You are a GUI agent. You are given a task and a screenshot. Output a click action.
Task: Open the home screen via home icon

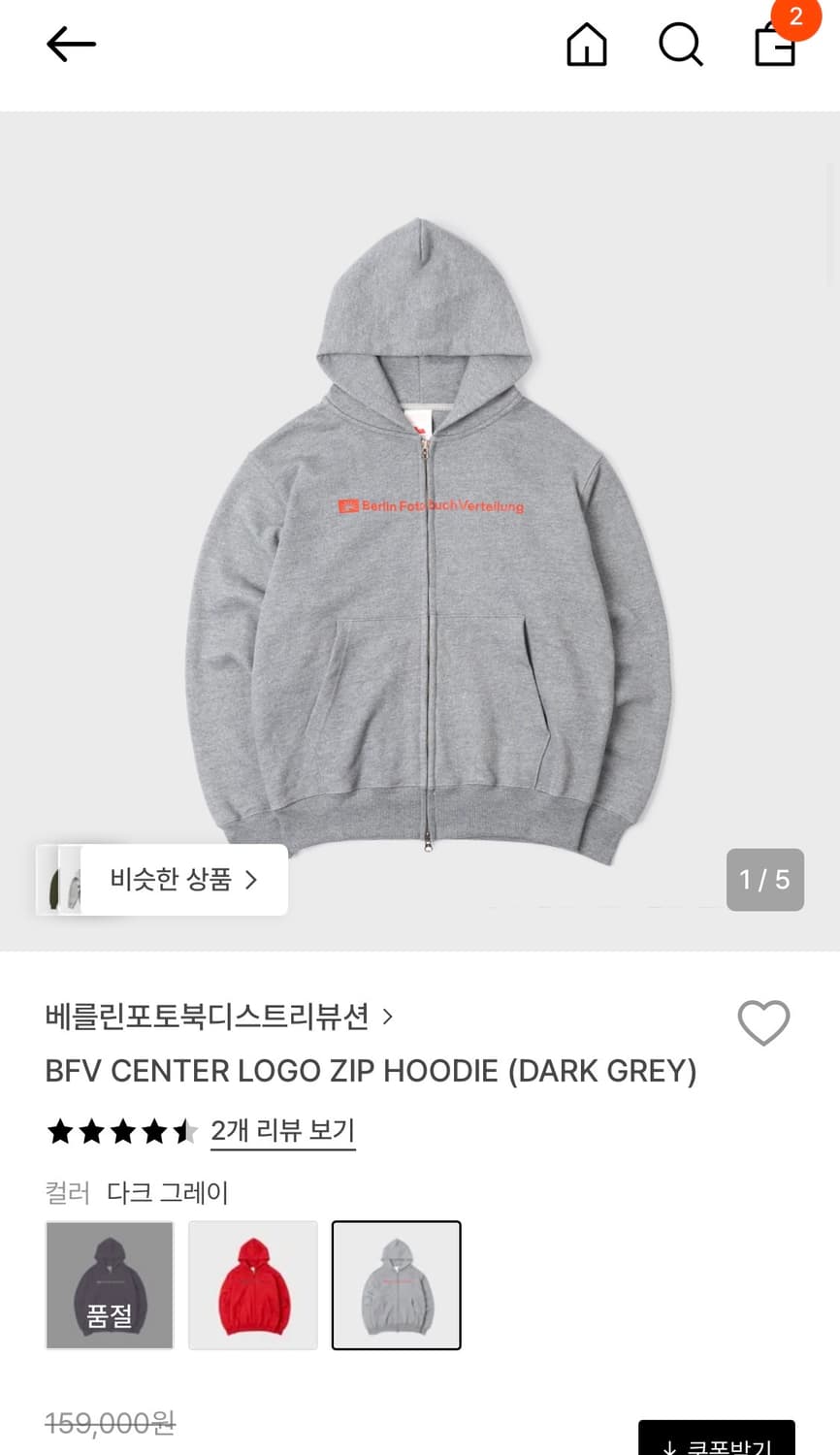coord(586,44)
